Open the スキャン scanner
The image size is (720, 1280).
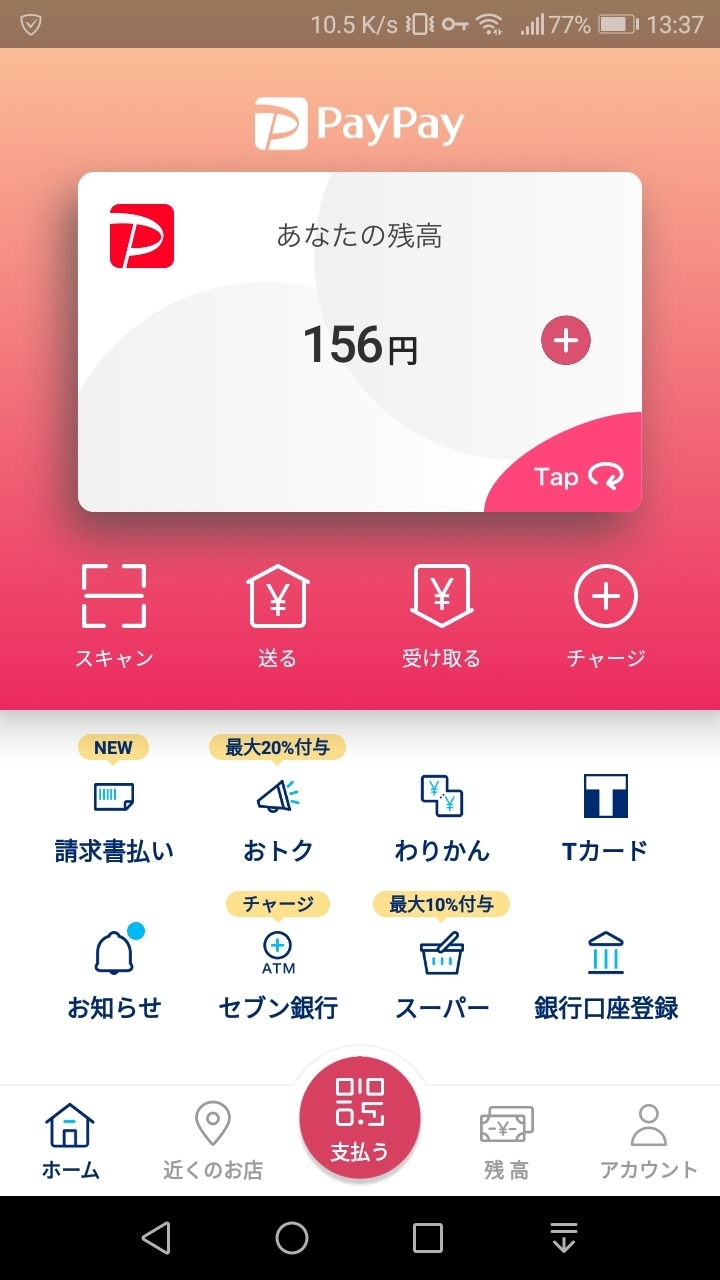114,615
